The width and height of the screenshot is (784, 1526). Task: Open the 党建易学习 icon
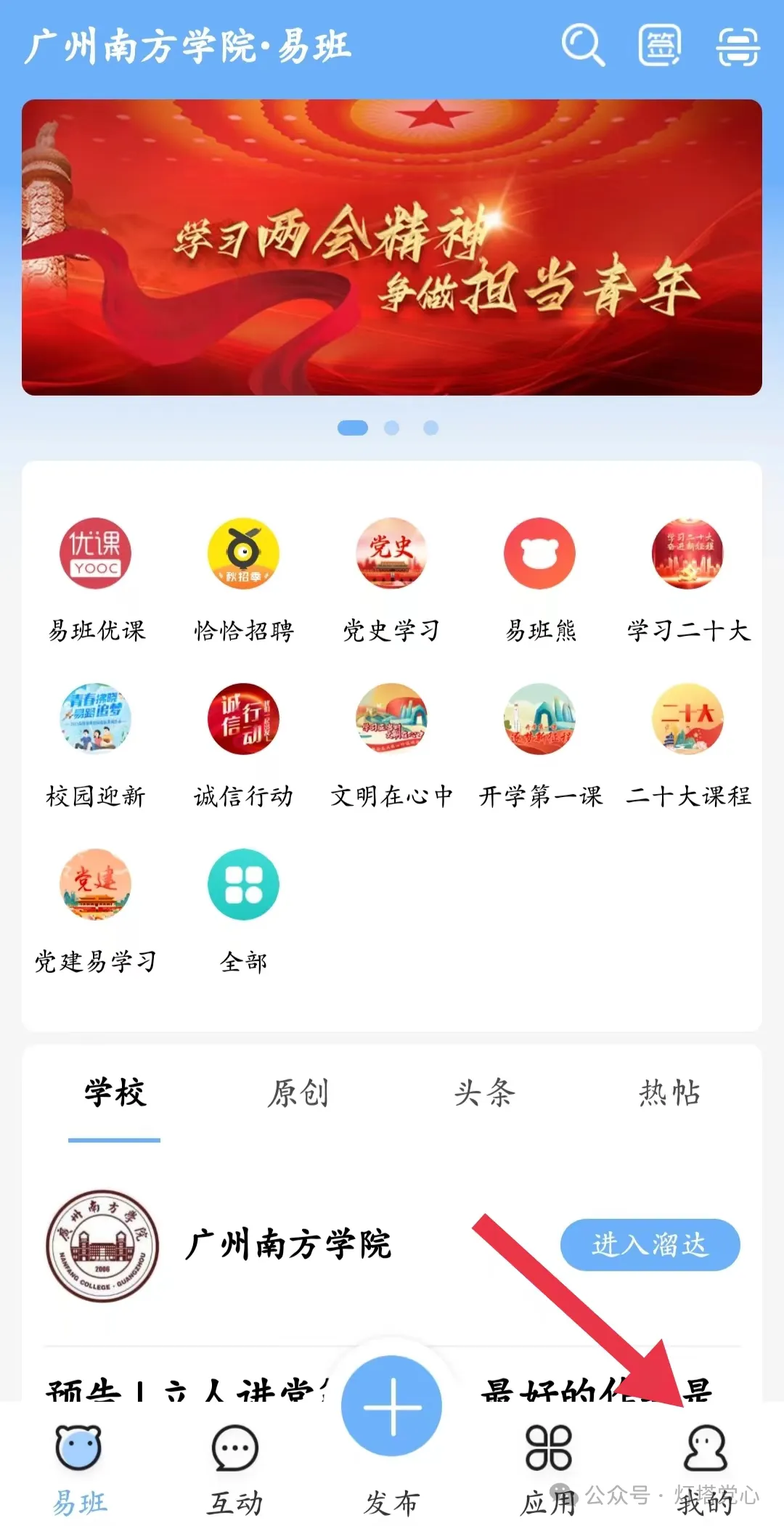94,884
